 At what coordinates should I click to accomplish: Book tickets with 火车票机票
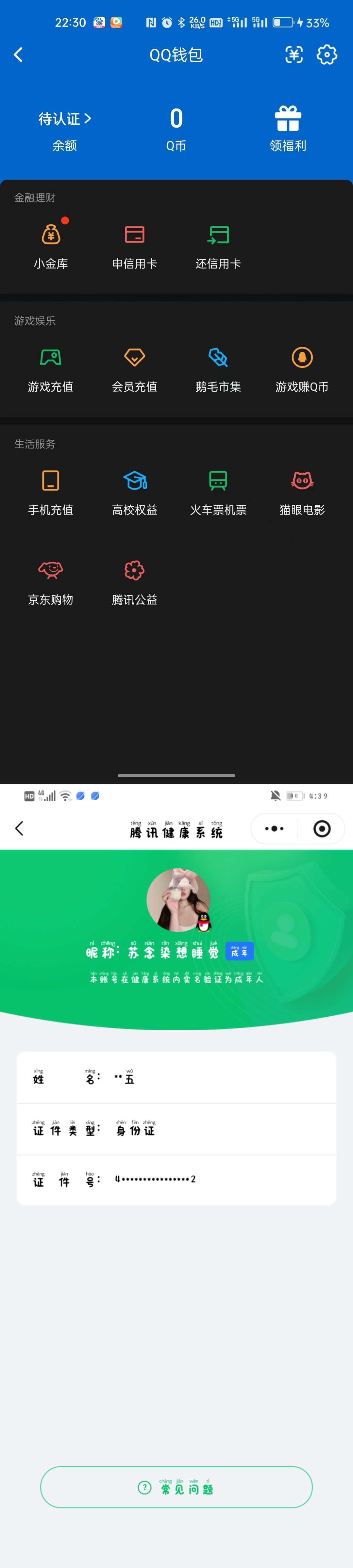[x=218, y=491]
